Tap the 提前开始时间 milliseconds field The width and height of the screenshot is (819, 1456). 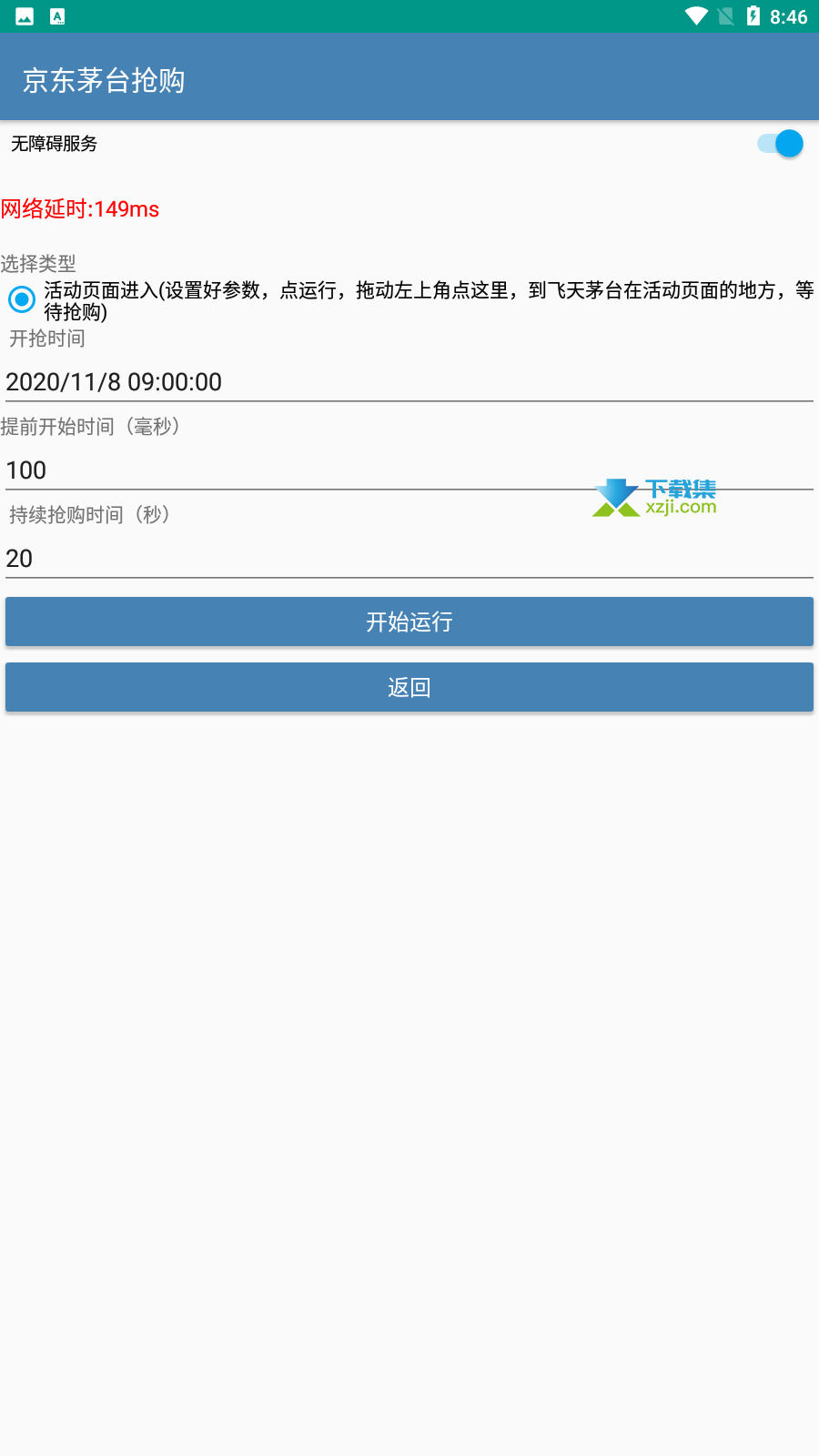tap(409, 470)
